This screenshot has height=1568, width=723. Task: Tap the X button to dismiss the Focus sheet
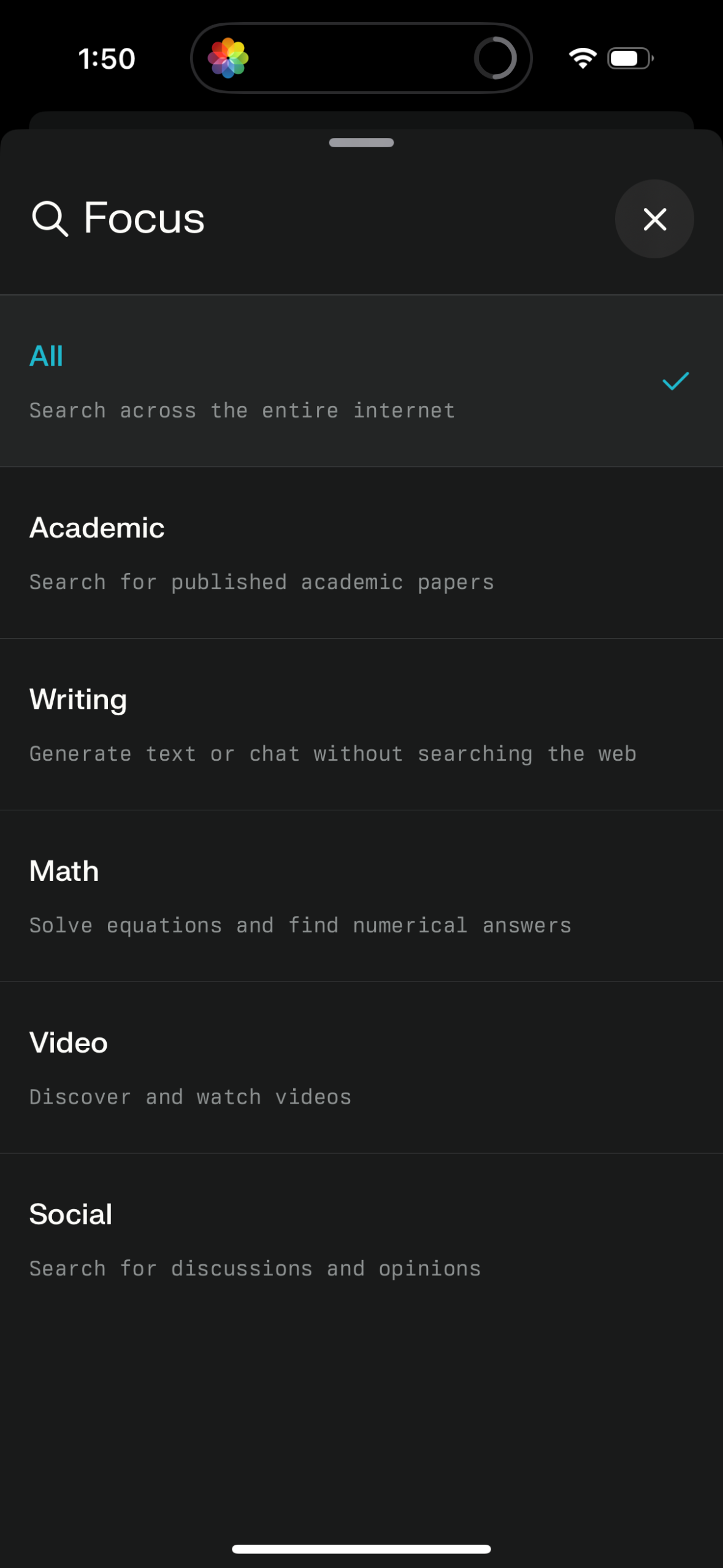coord(654,219)
